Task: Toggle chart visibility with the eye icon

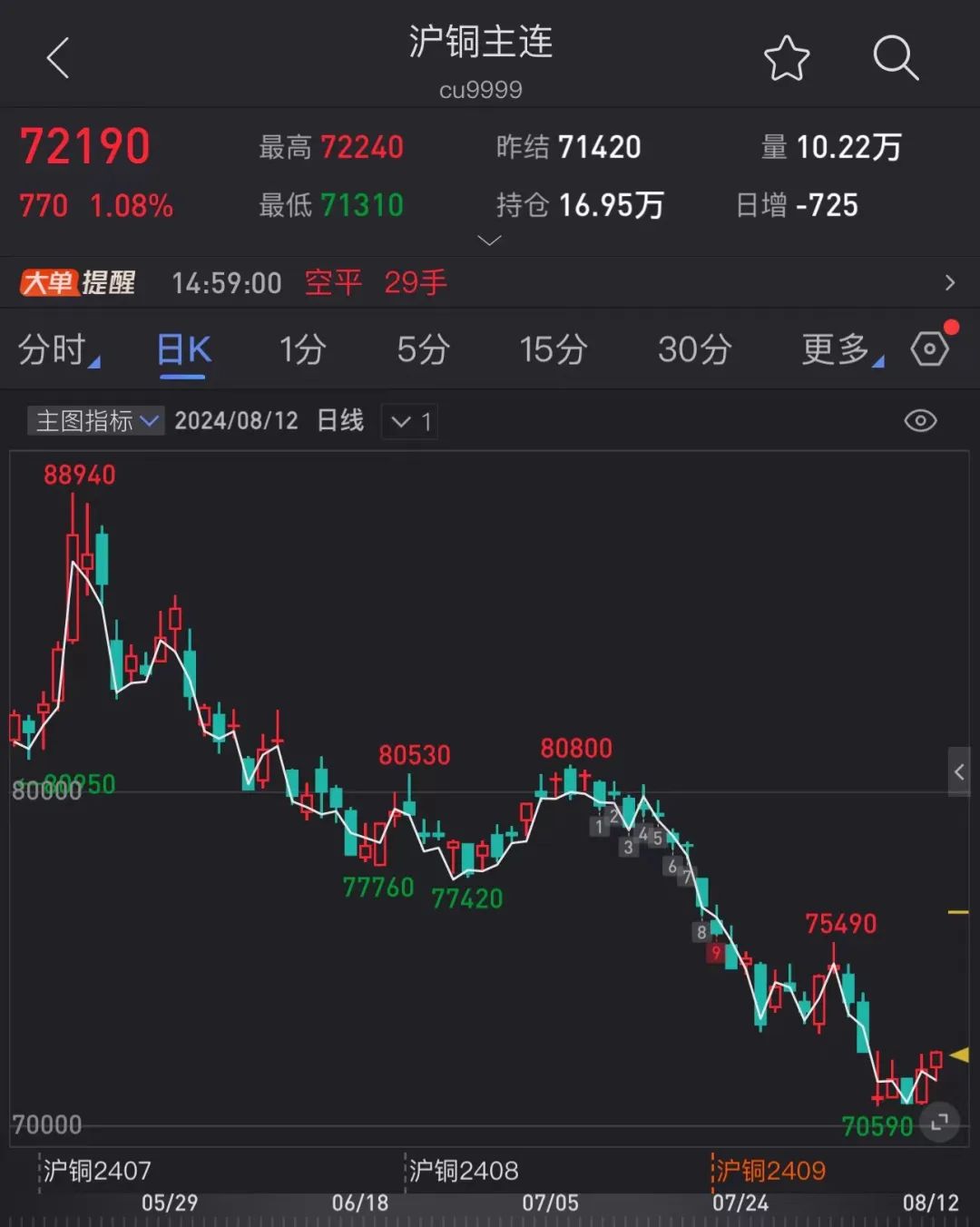Action: 920,421
